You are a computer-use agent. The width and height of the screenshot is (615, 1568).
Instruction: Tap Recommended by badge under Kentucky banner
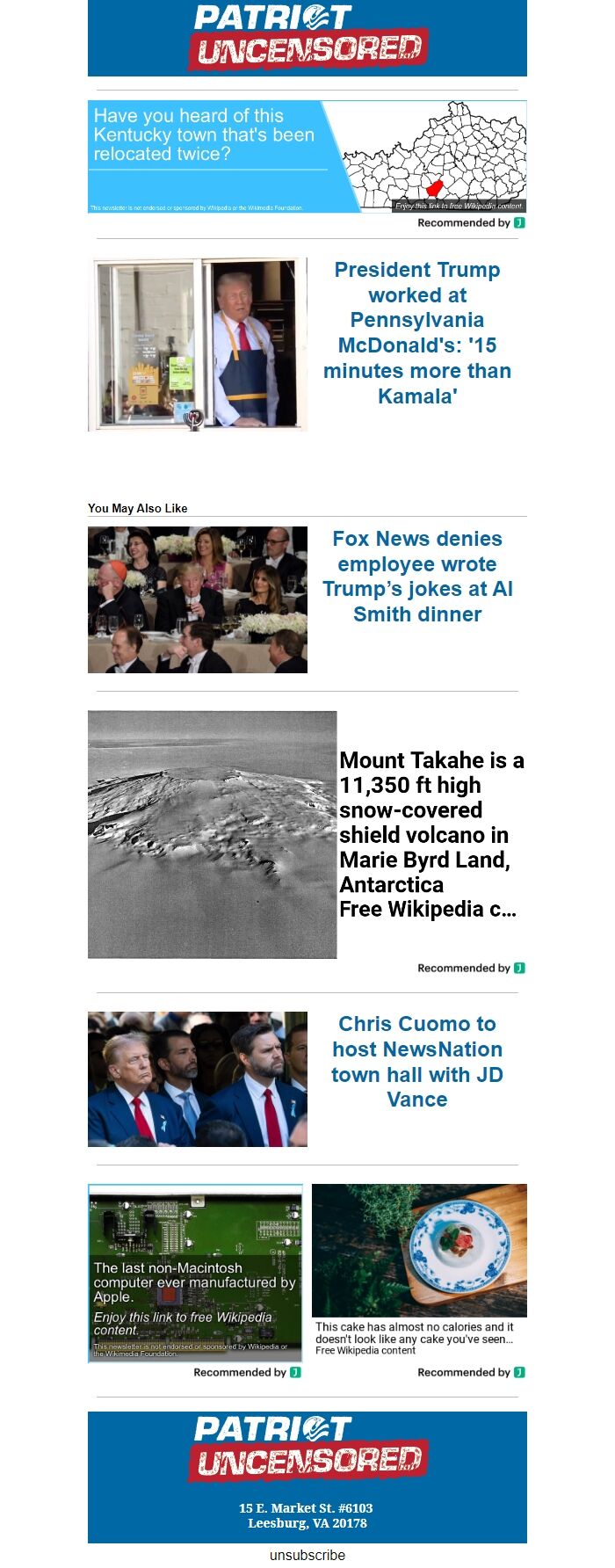pyautogui.click(x=471, y=223)
